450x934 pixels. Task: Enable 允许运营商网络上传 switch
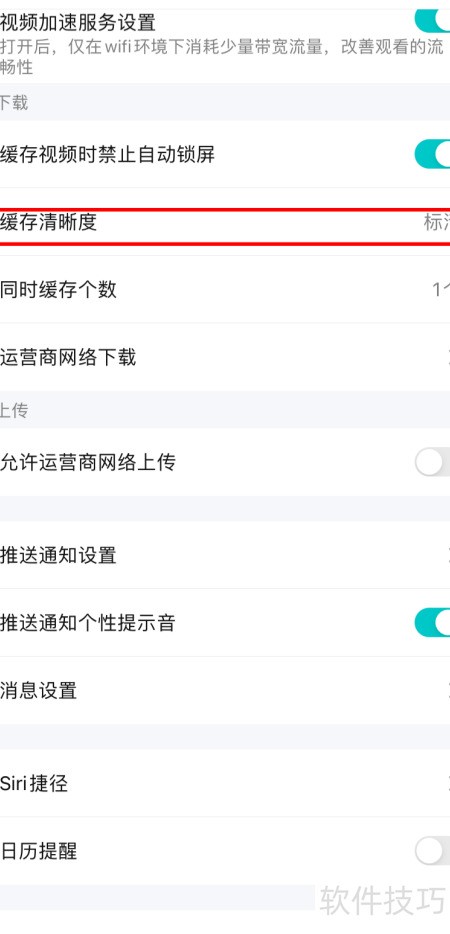pos(433,462)
